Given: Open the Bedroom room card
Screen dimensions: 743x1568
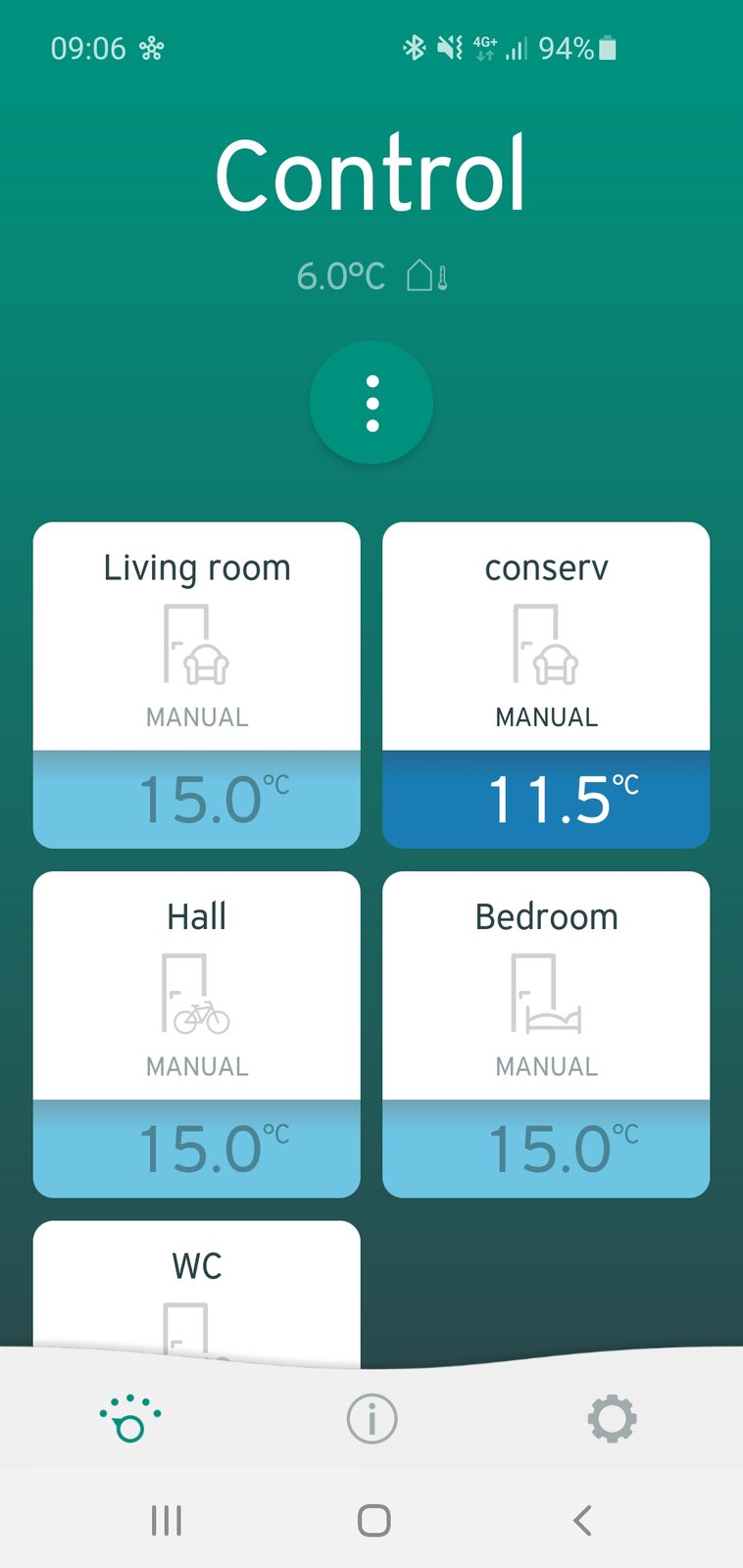Looking at the screenshot, I should [545, 1033].
